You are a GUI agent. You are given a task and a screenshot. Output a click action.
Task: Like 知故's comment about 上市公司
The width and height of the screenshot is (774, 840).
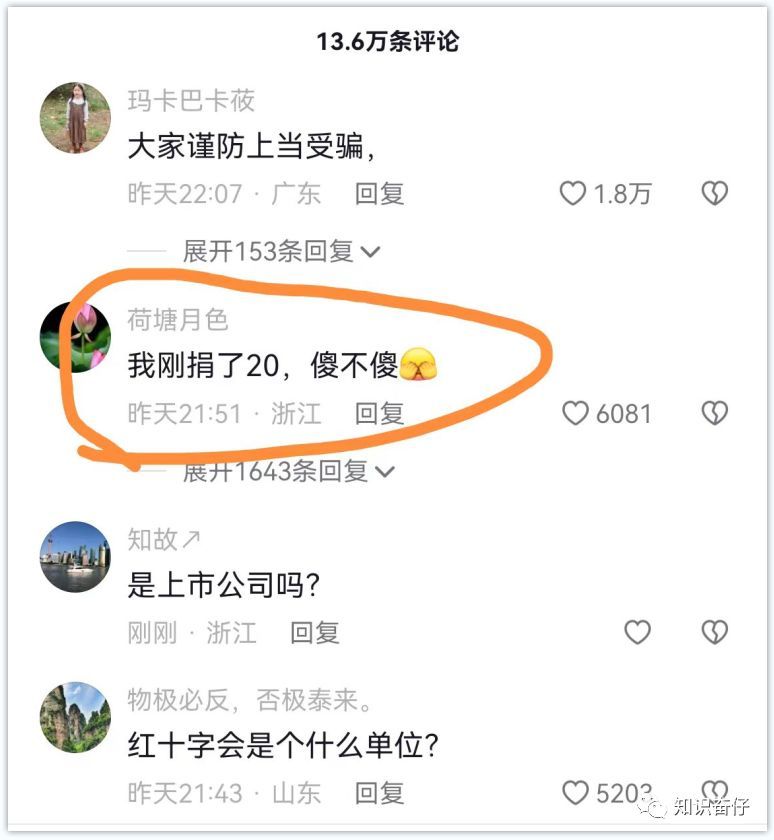[637, 632]
